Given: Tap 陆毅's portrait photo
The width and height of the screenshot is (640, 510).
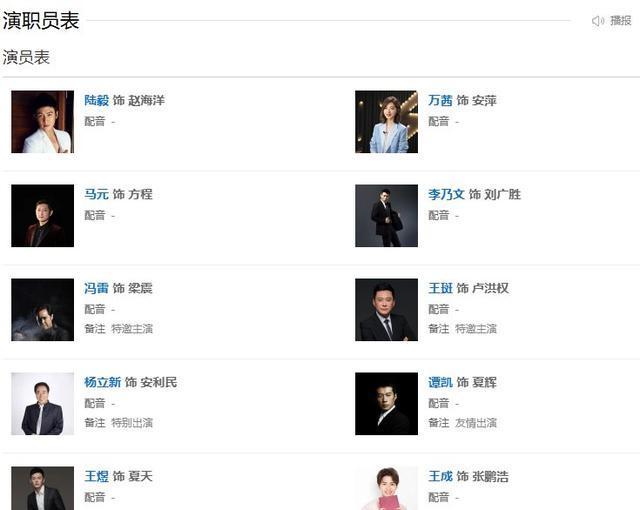Looking at the screenshot, I should 42,122.
